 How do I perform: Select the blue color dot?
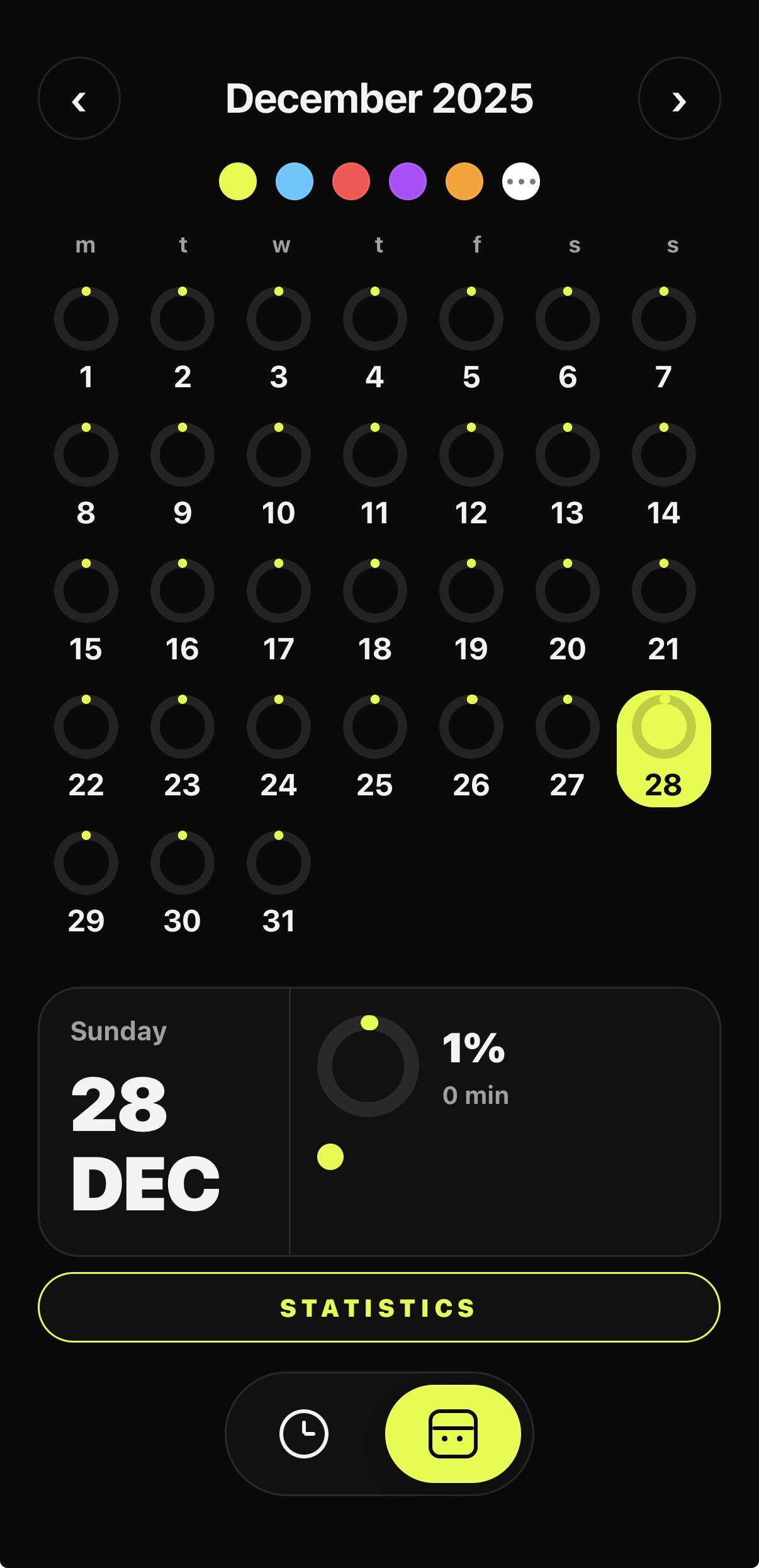point(295,181)
